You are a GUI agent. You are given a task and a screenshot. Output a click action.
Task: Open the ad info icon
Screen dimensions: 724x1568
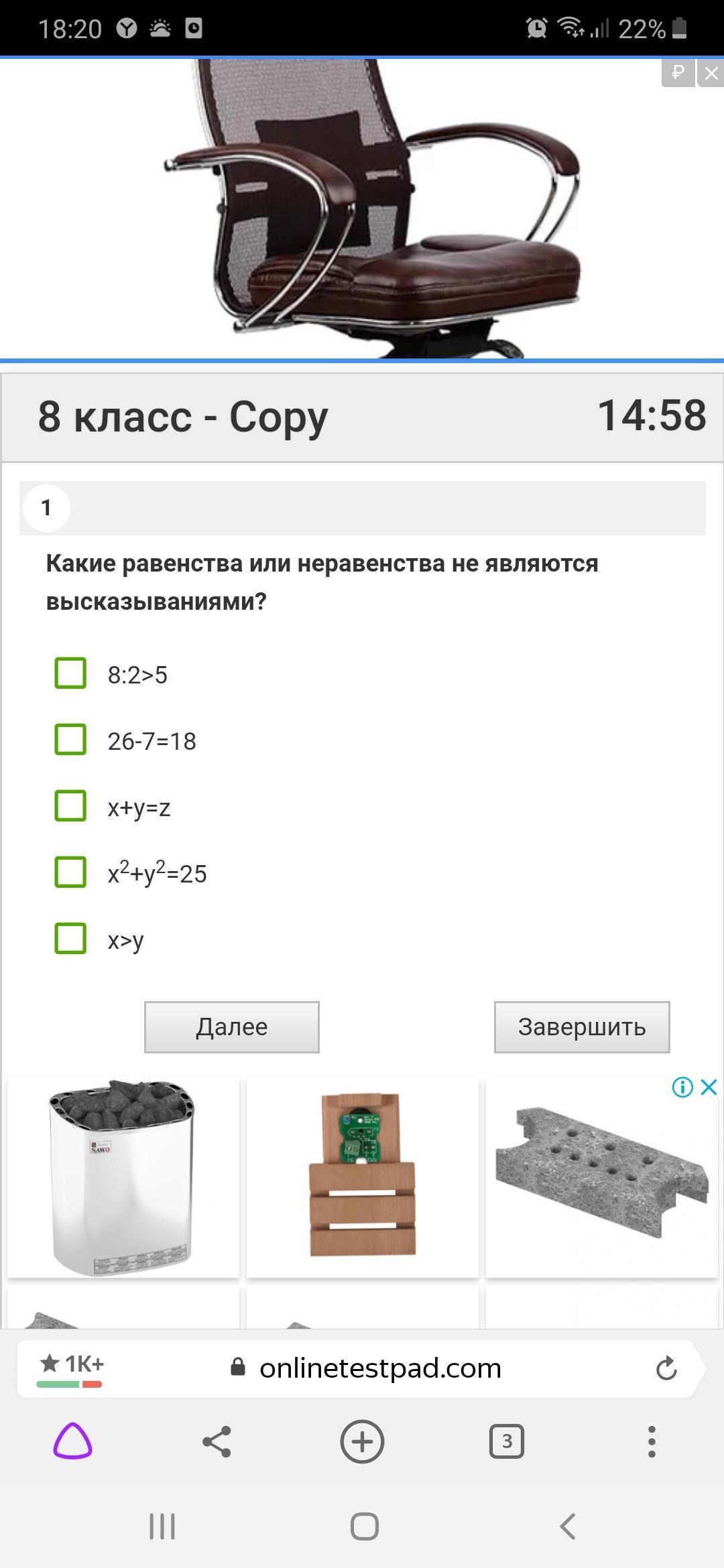point(682,1087)
